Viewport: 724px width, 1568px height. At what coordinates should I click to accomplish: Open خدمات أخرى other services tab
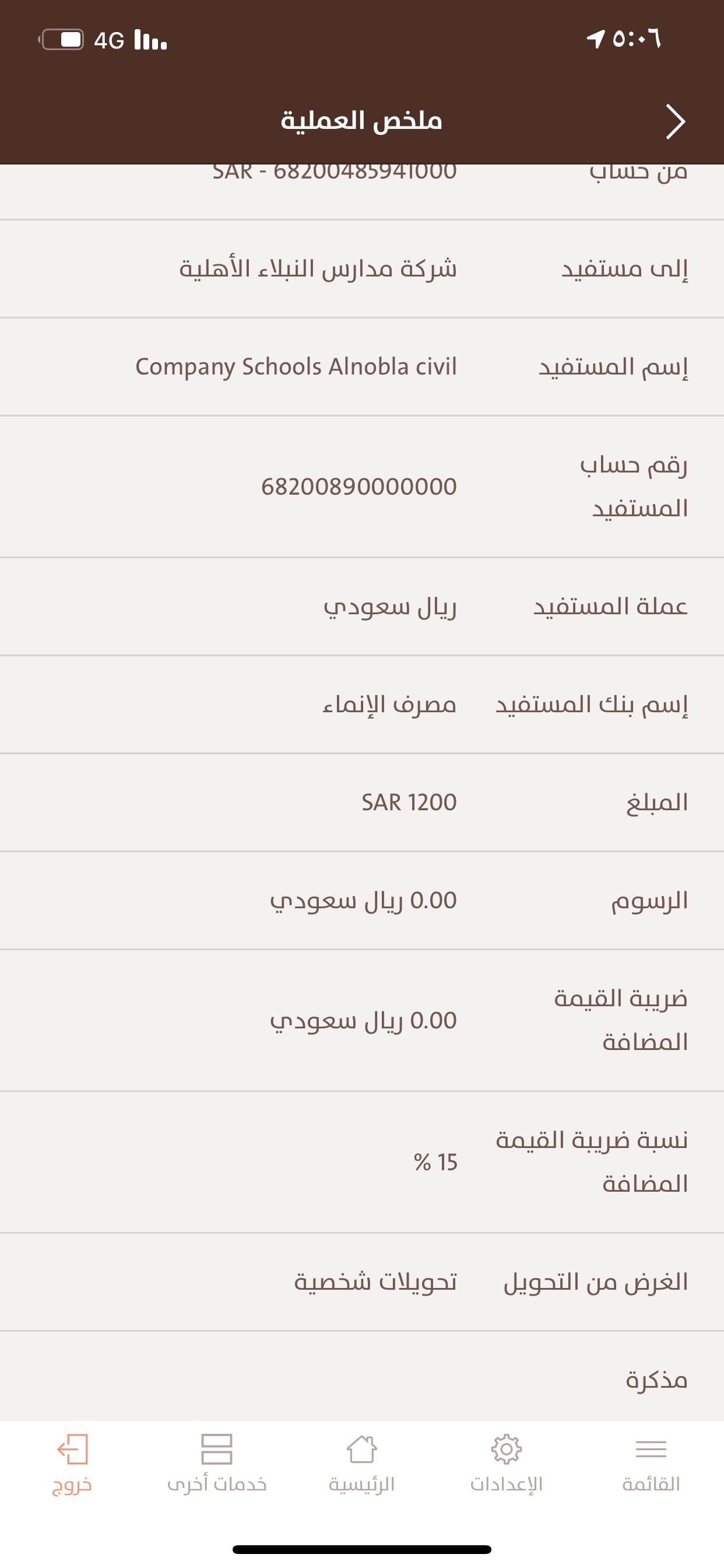(x=217, y=1464)
